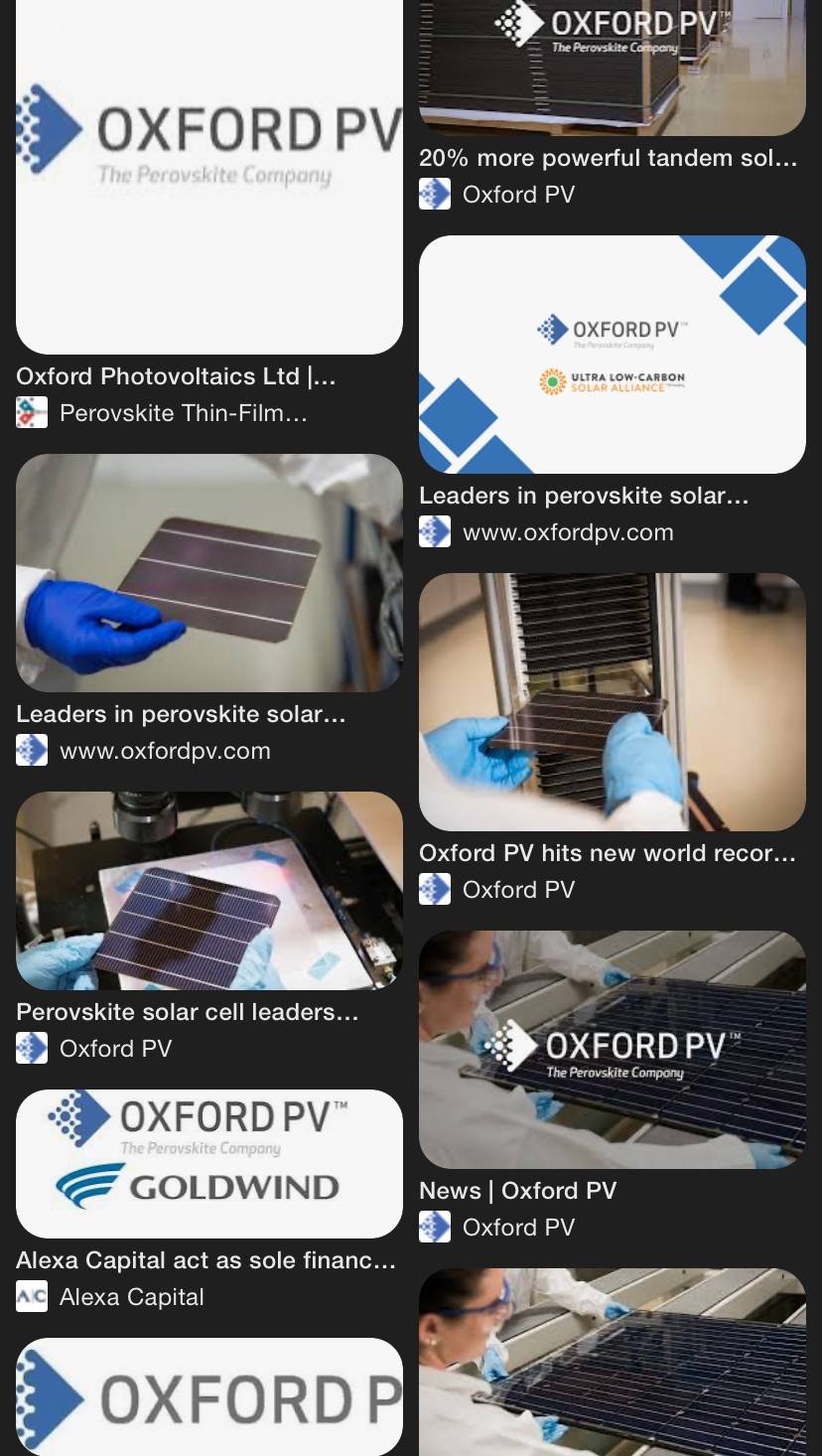
Task: Open the News | Oxford PV image result
Action: tap(612, 1049)
